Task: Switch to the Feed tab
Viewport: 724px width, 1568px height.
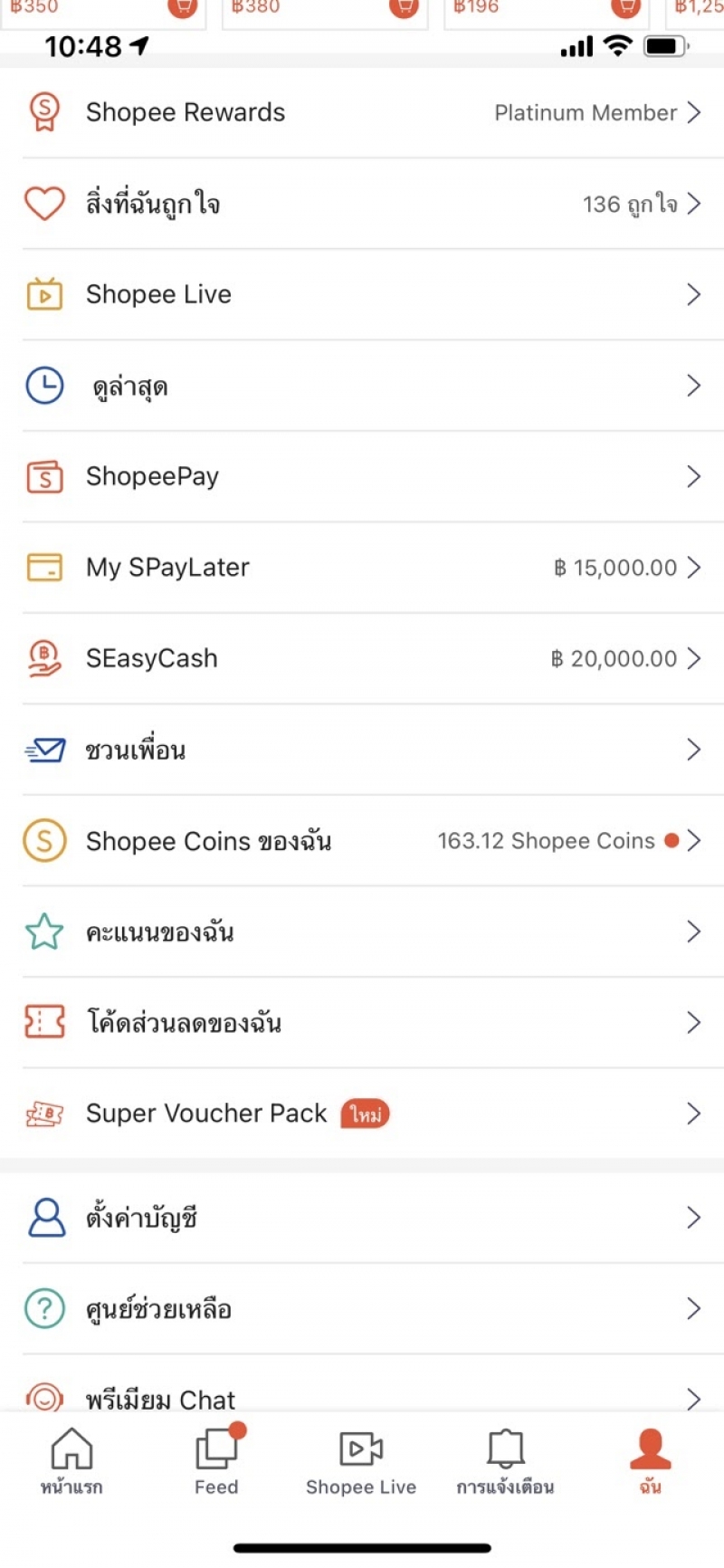Action: (217, 1460)
